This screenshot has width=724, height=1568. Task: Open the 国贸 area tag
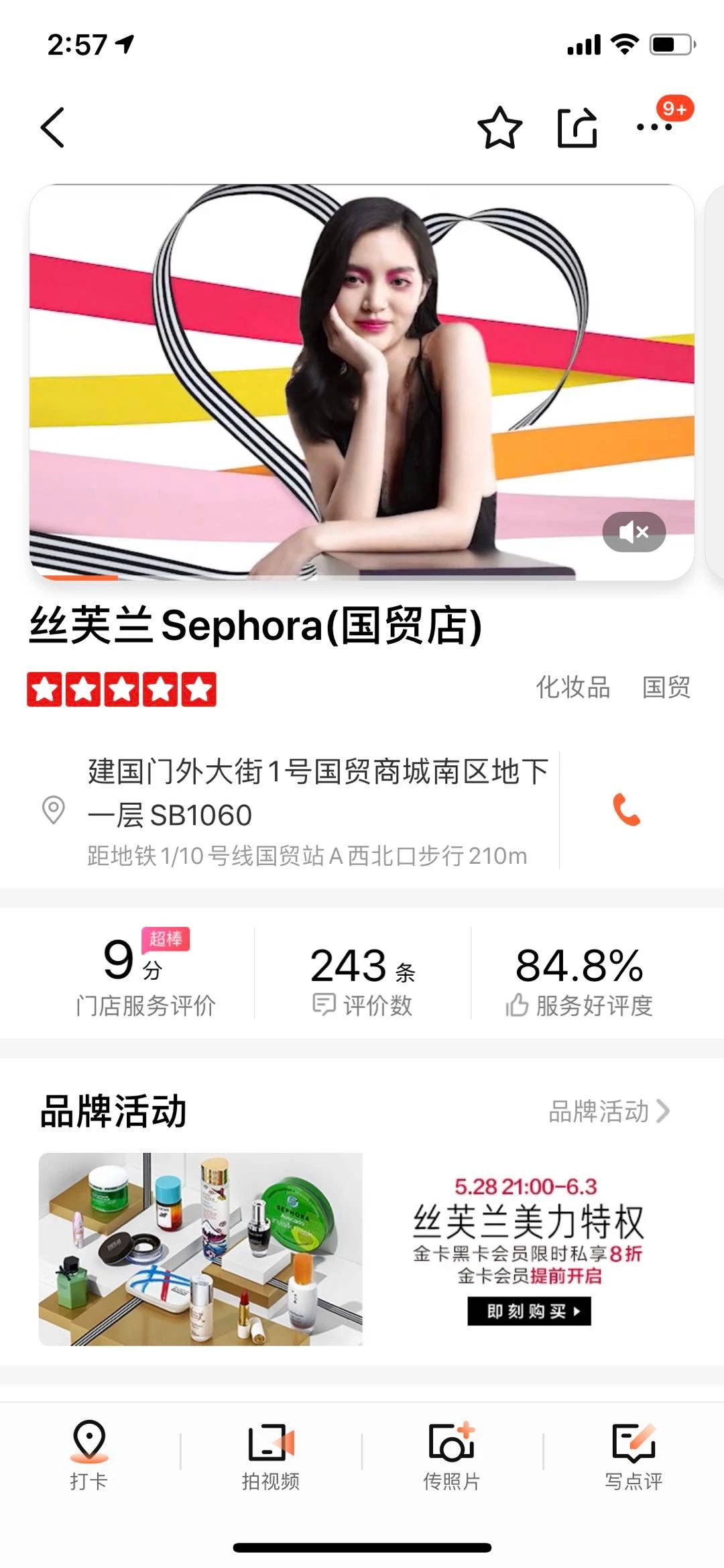pos(666,687)
